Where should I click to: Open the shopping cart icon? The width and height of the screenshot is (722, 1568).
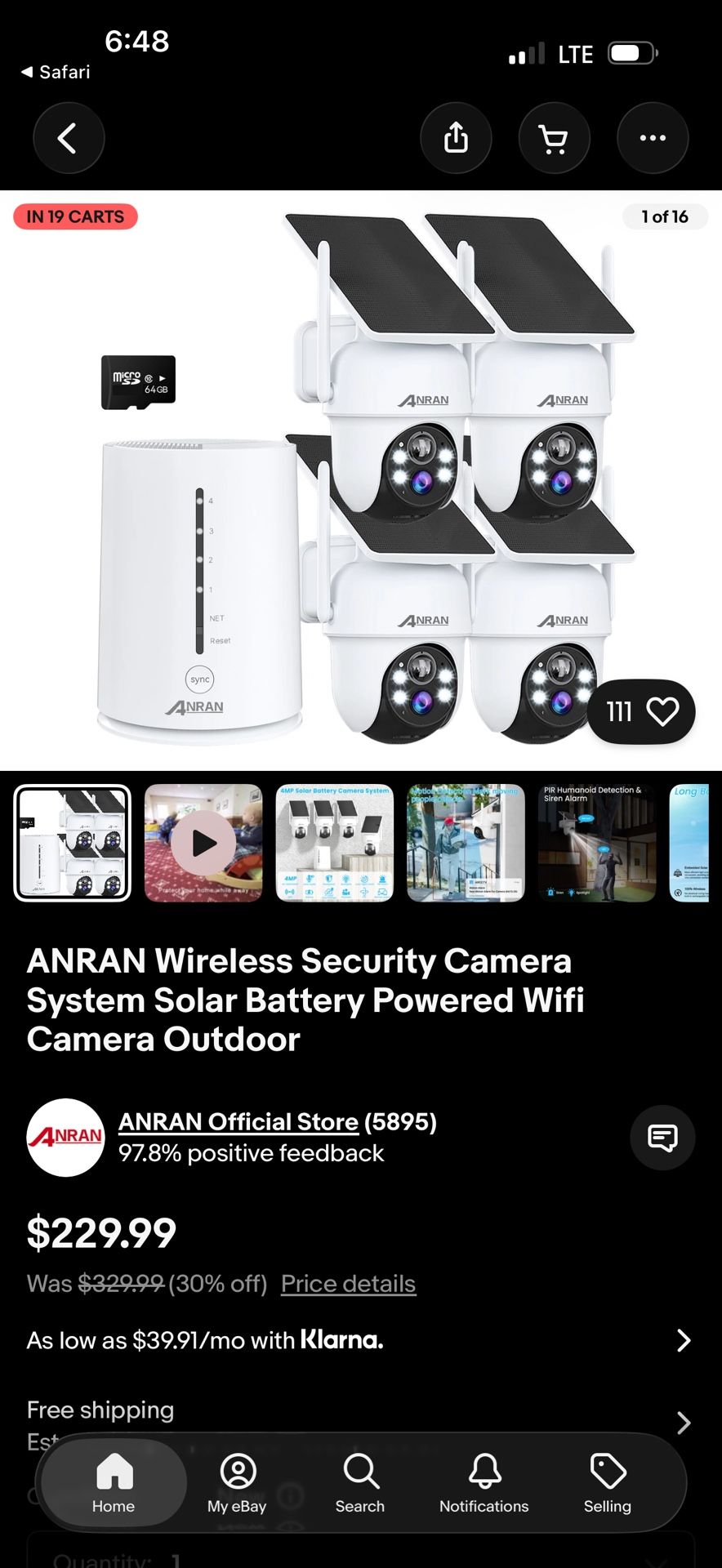[x=555, y=138]
